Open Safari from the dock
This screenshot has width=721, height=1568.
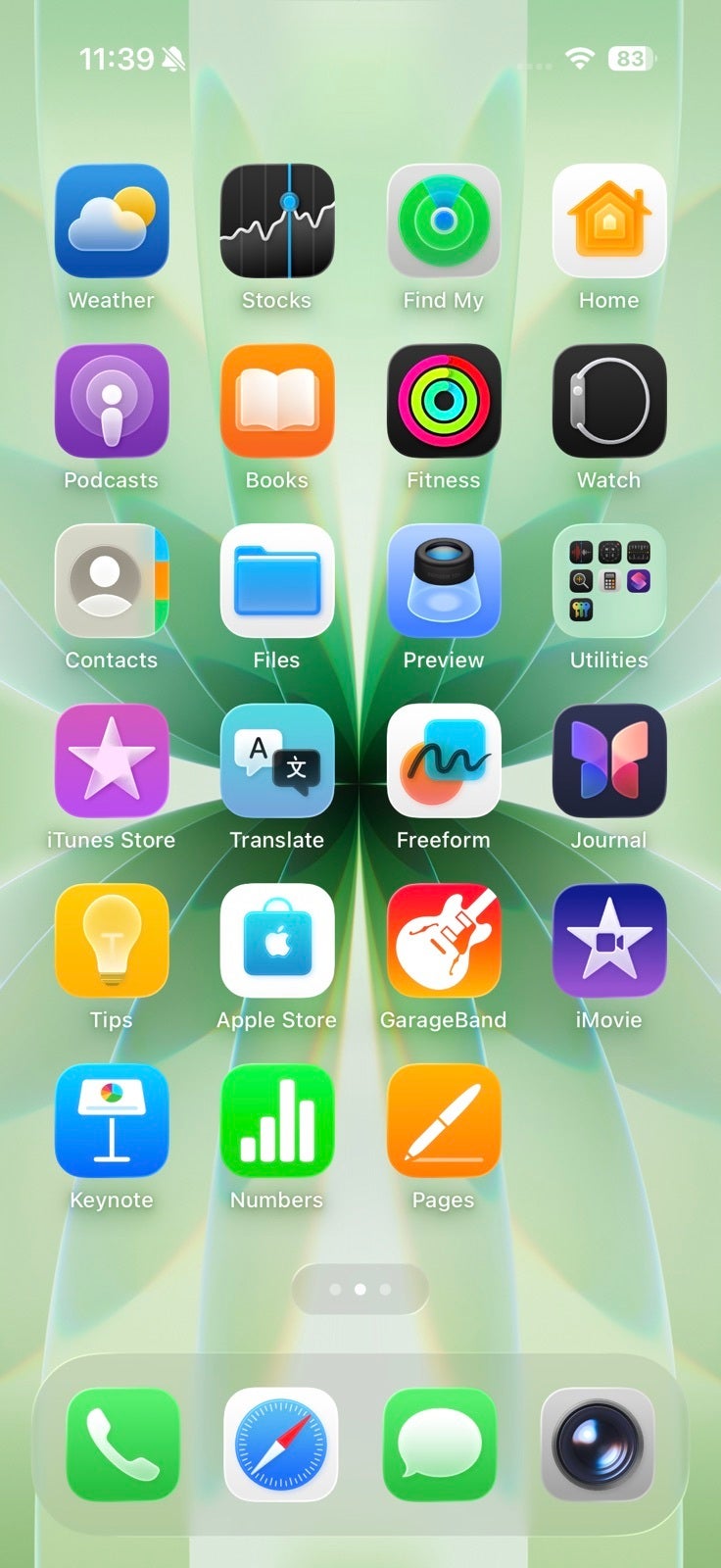(x=281, y=1445)
